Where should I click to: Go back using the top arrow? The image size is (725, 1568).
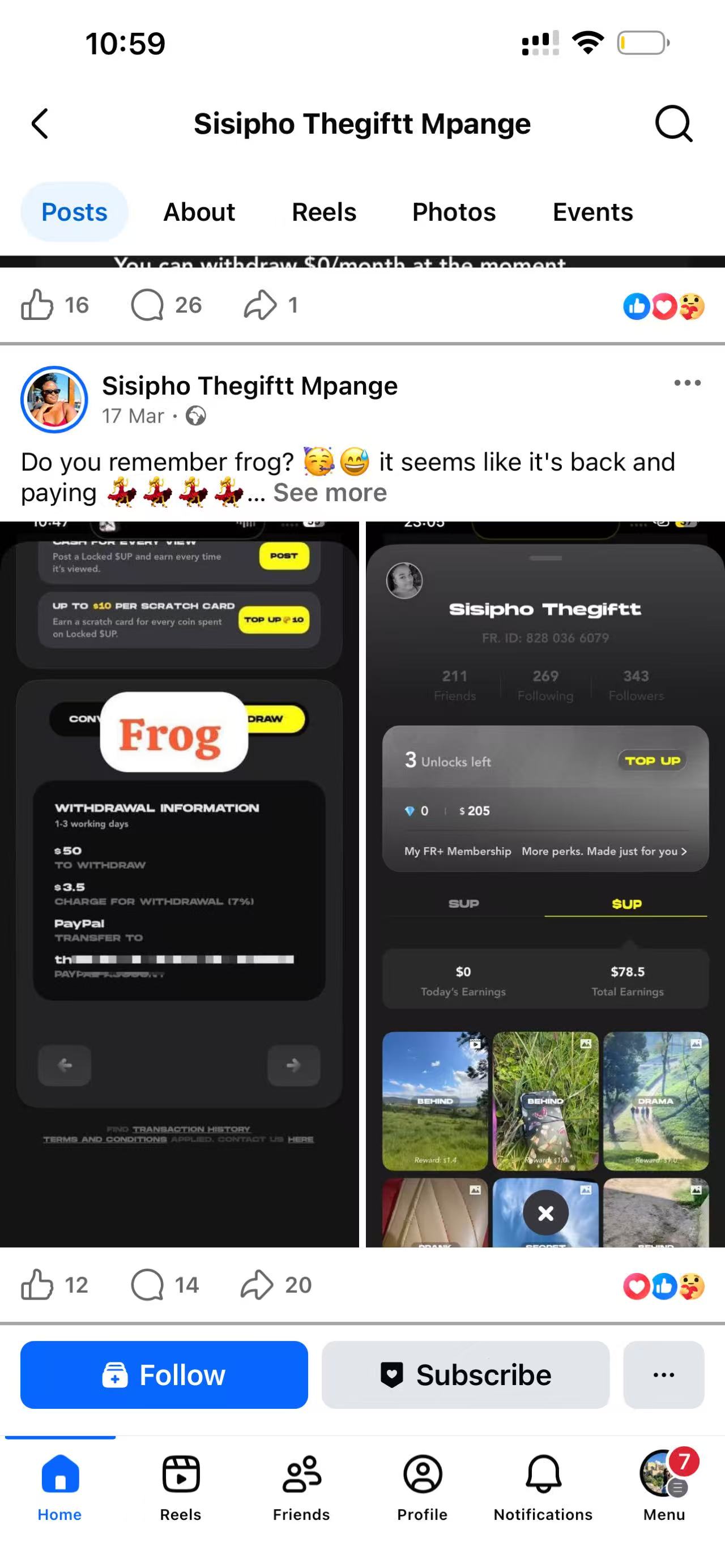click(40, 124)
